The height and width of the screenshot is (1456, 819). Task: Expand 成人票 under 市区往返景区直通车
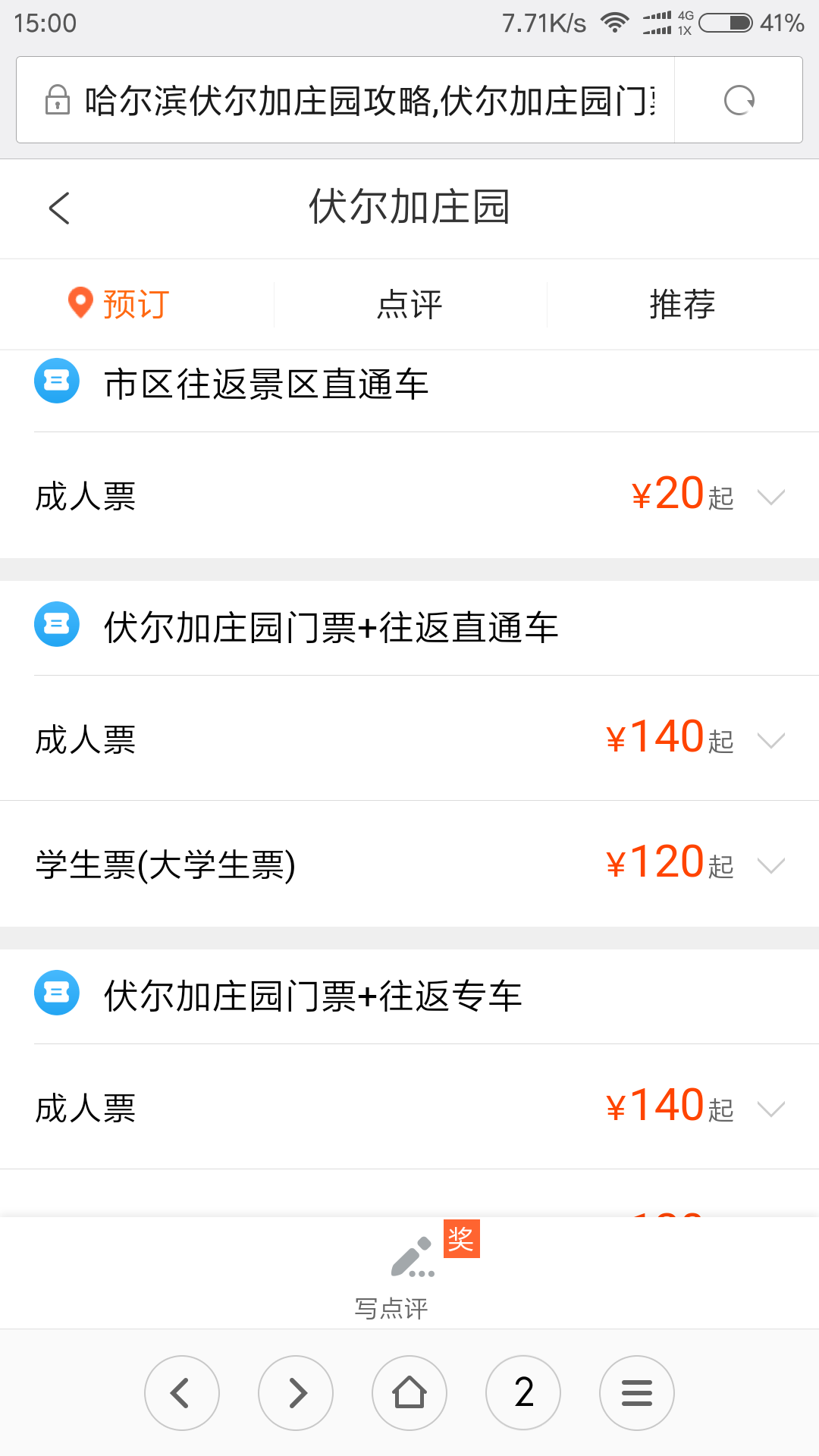409,496
